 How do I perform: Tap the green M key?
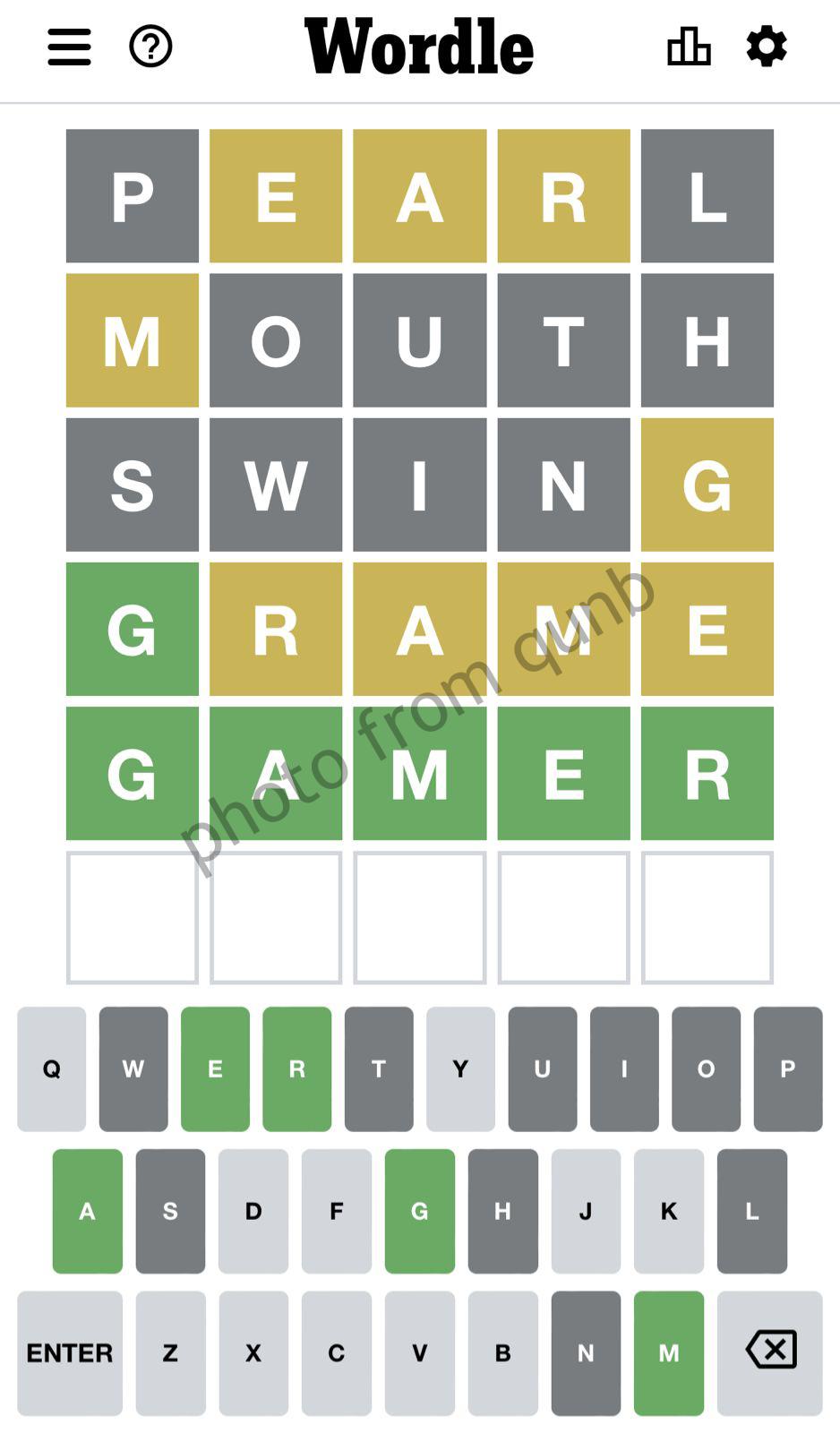[x=668, y=1352]
